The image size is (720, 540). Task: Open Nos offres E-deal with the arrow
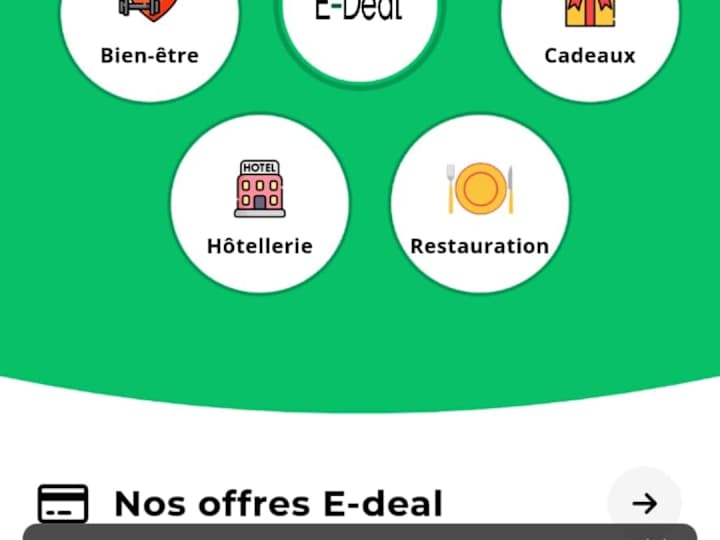pos(645,503)
